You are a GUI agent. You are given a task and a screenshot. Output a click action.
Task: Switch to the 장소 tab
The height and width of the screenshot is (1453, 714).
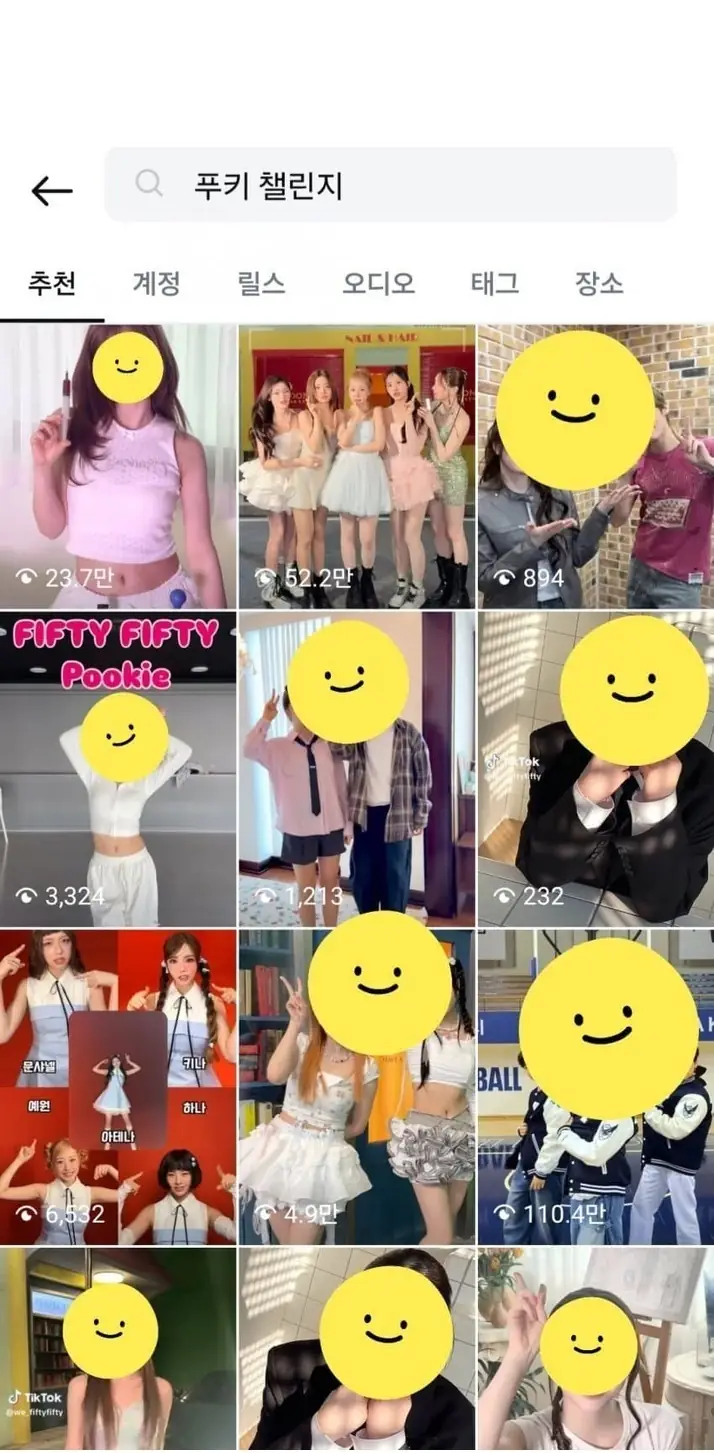[599, 283]
